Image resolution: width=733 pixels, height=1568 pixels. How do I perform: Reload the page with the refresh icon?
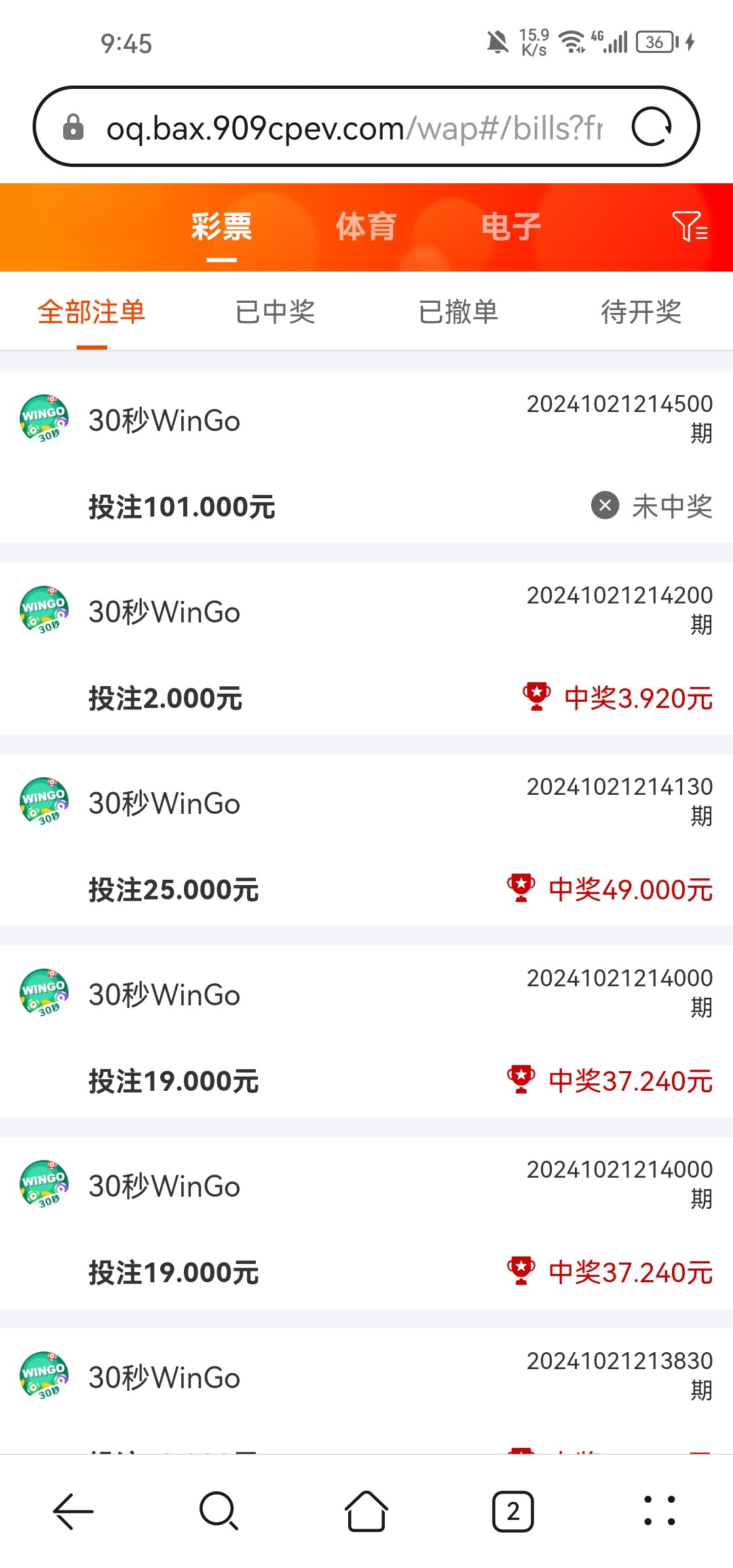coord(652,127)
